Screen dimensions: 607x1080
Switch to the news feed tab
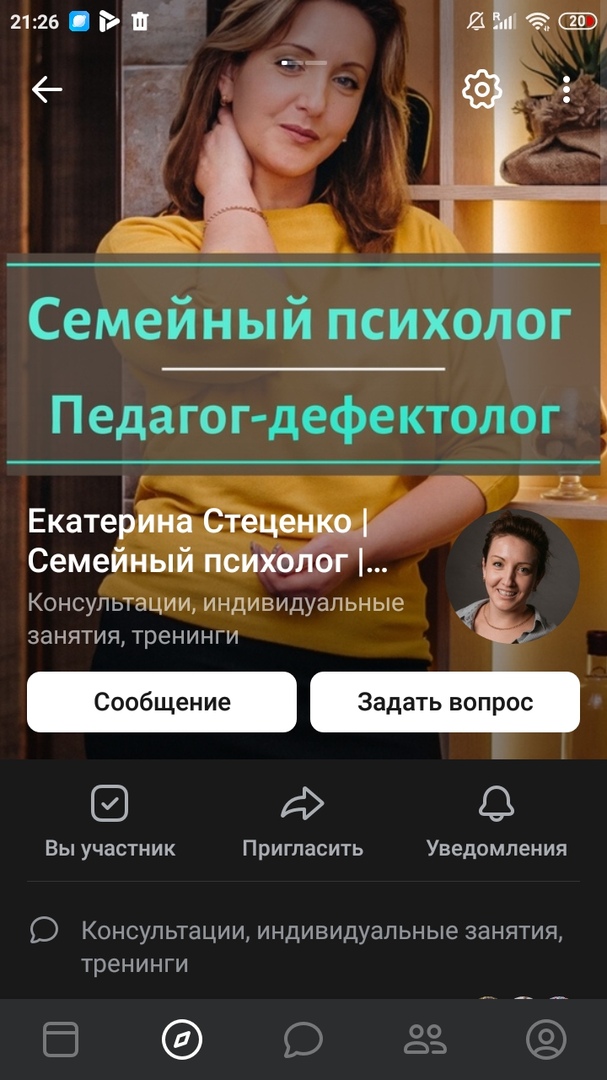point(61,1040)
